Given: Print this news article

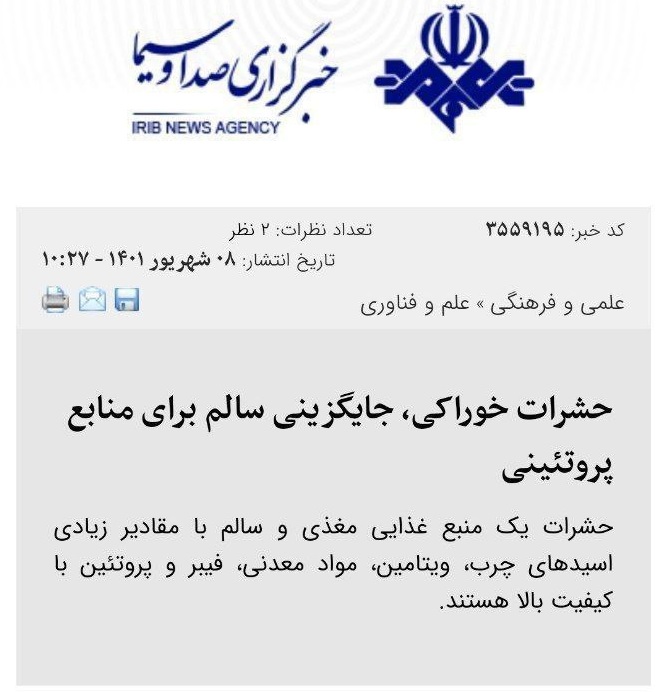Looking at the screenshot, I should point(56,300).
